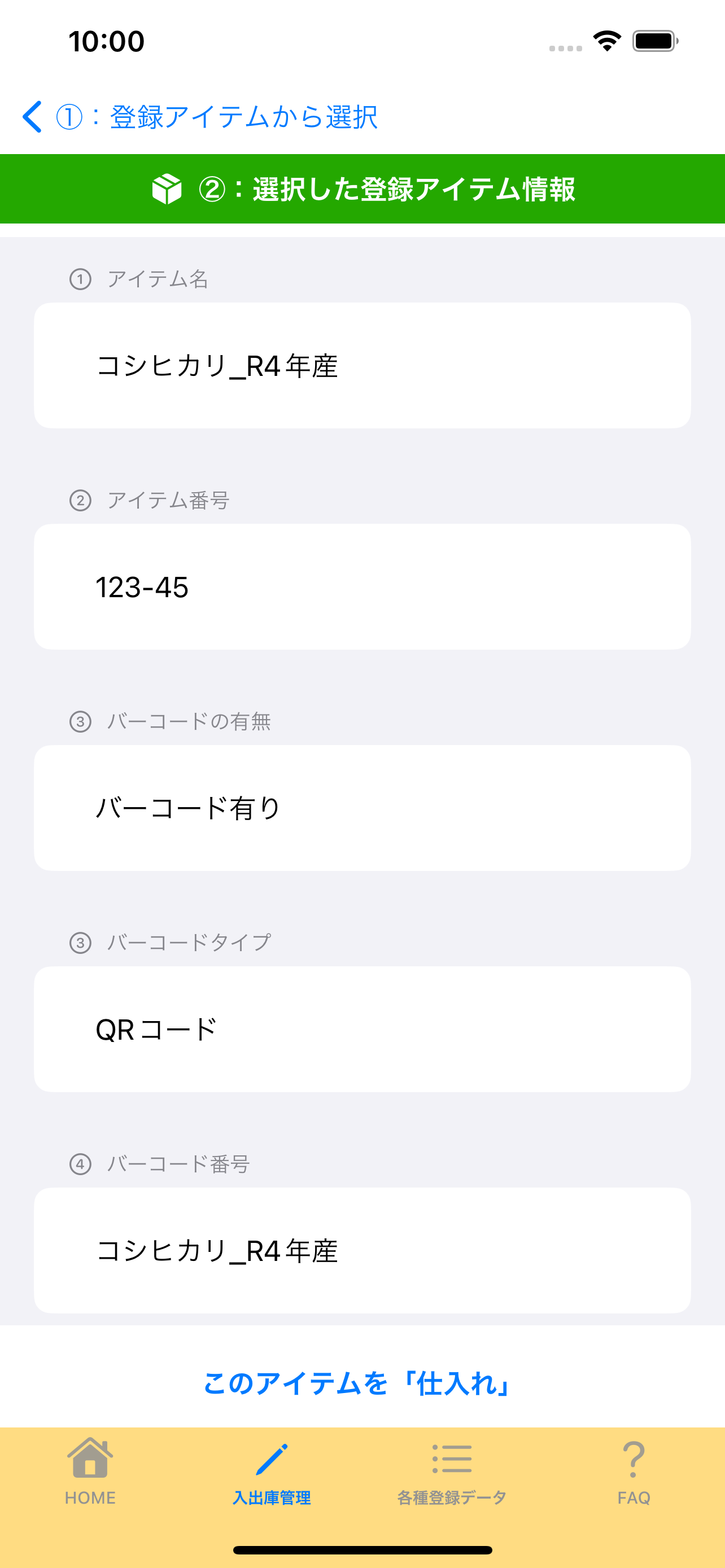Open the list icon for 各種登録データ

tap(451, 1457)
